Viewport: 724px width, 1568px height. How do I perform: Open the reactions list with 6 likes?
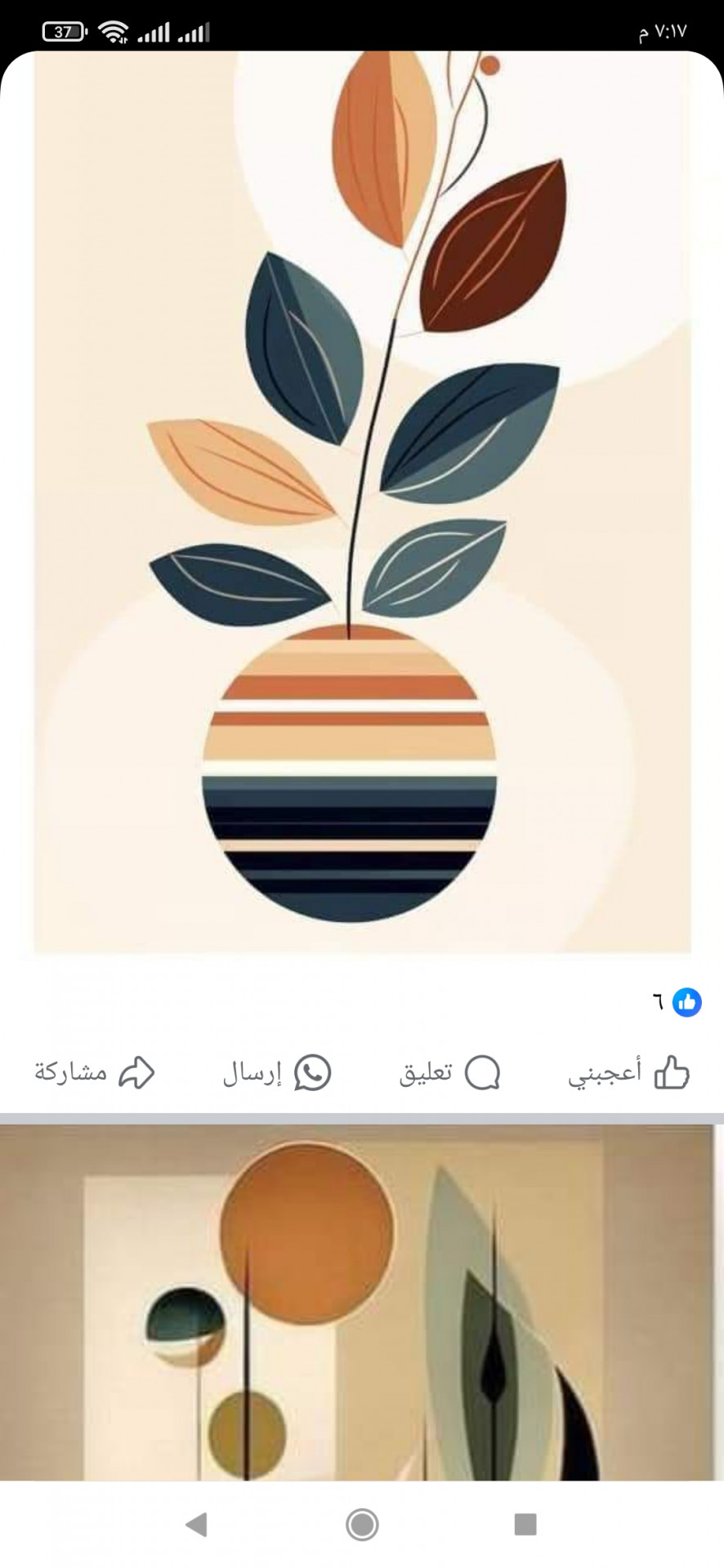pos(677,1002)
